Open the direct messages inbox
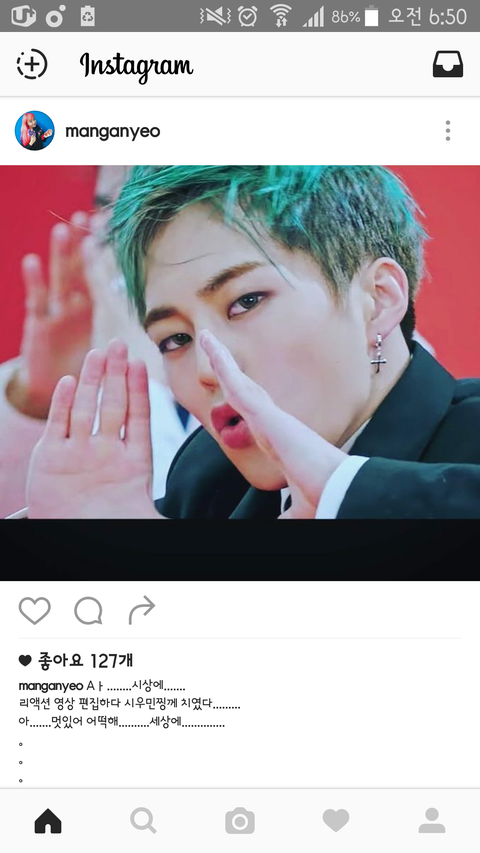This screenshot has height=853, width=480. 448,64
